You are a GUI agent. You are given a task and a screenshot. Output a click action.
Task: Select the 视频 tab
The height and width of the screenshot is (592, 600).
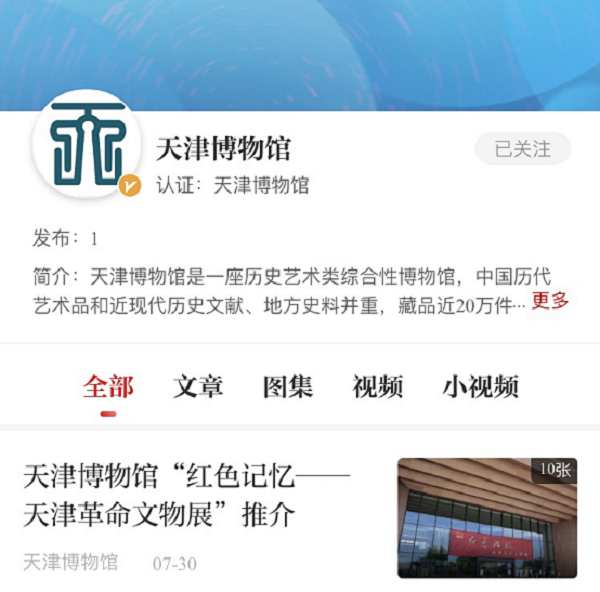pyautogui.click(x=378, y=387)
